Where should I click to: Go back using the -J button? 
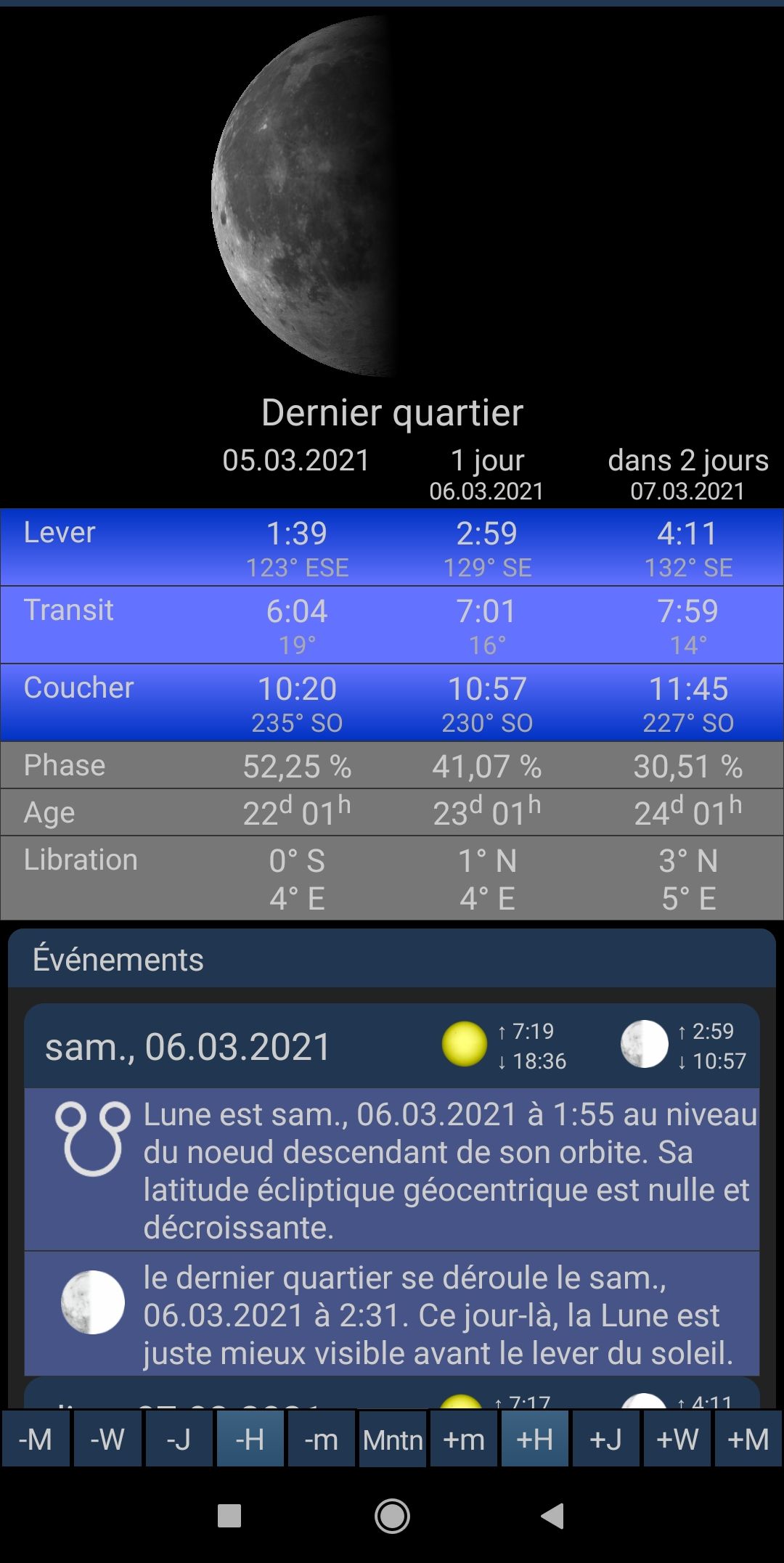coord(178,1439)
